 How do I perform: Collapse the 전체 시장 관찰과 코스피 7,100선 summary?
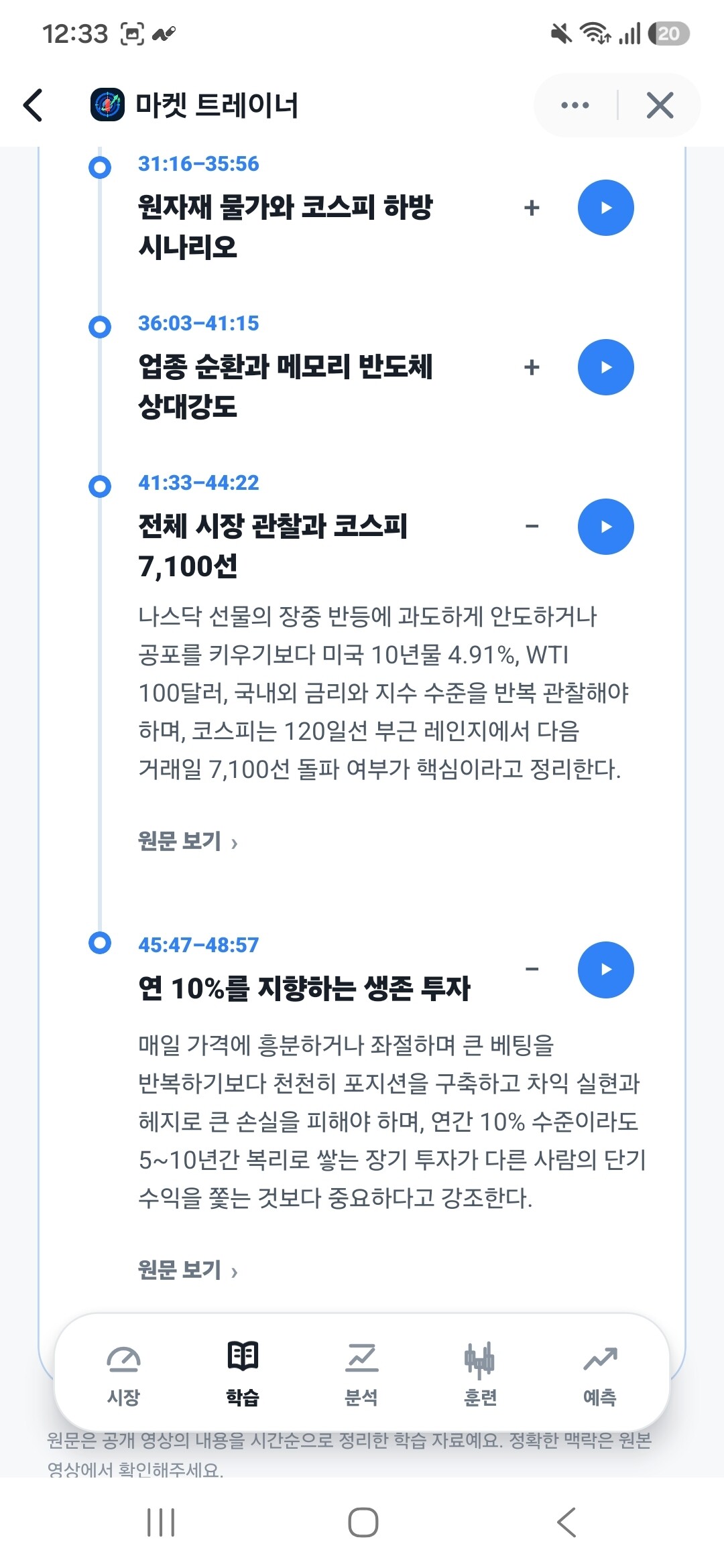tap(532, 527)
